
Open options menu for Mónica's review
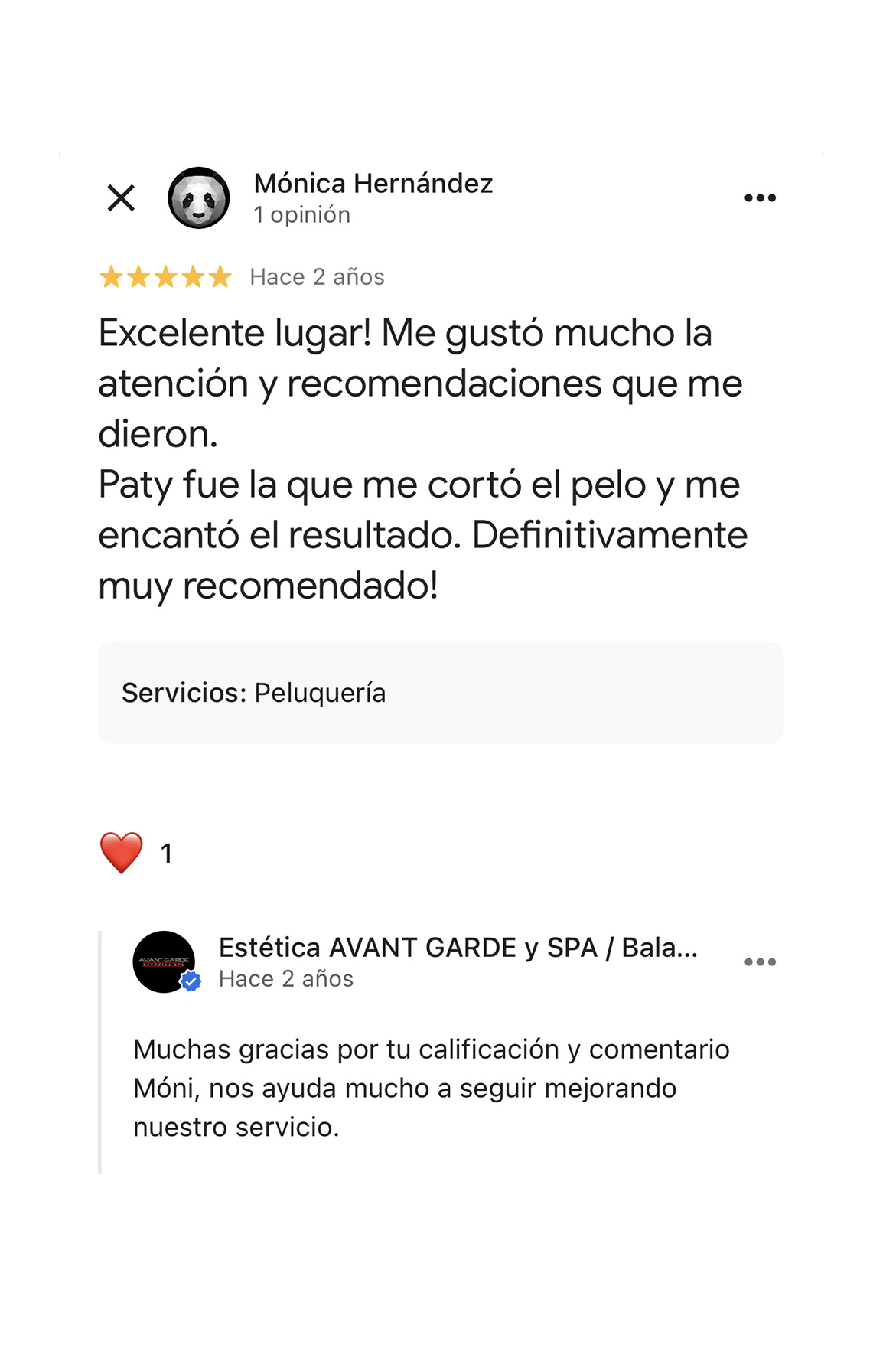[x=760, y=198]
